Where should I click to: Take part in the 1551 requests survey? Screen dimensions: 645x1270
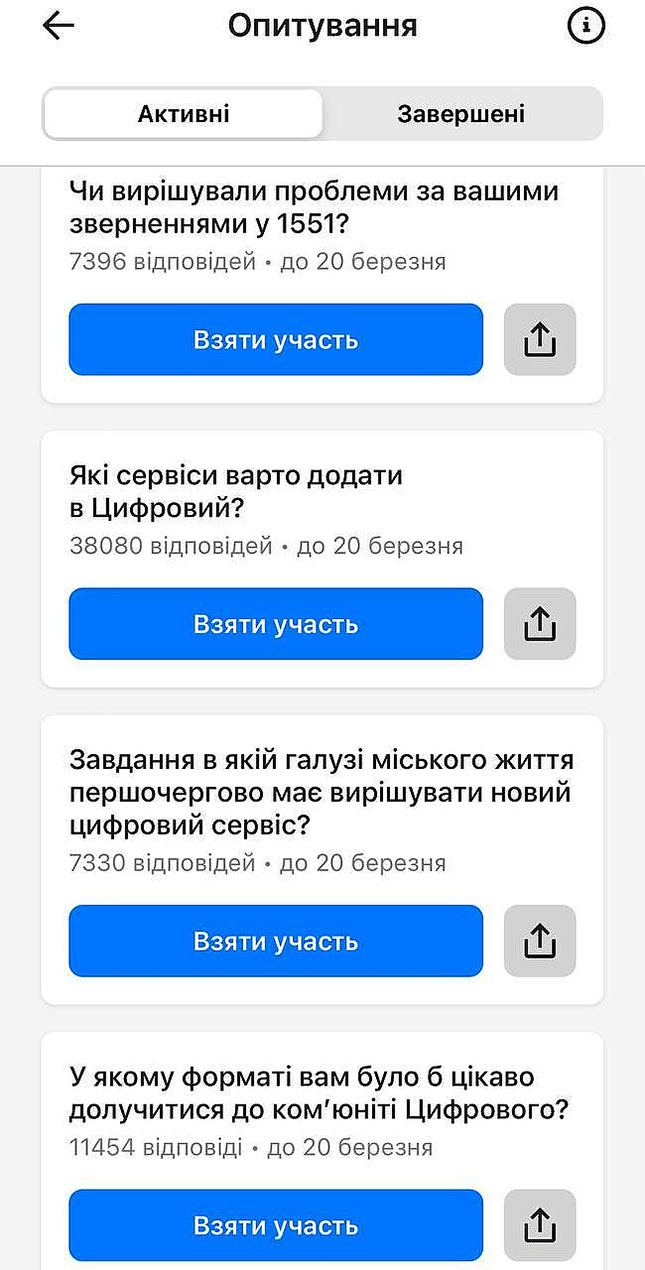(276, 340)
